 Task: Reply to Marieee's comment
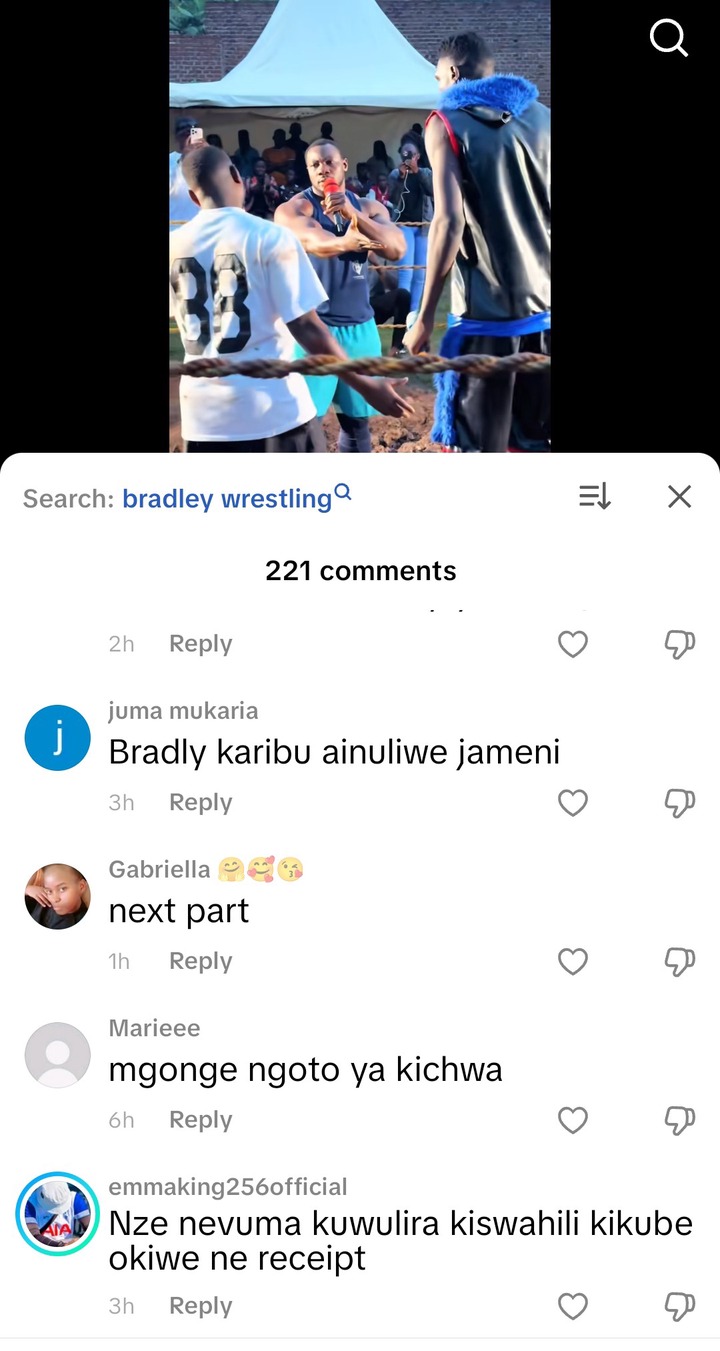tap(200, 1120)
